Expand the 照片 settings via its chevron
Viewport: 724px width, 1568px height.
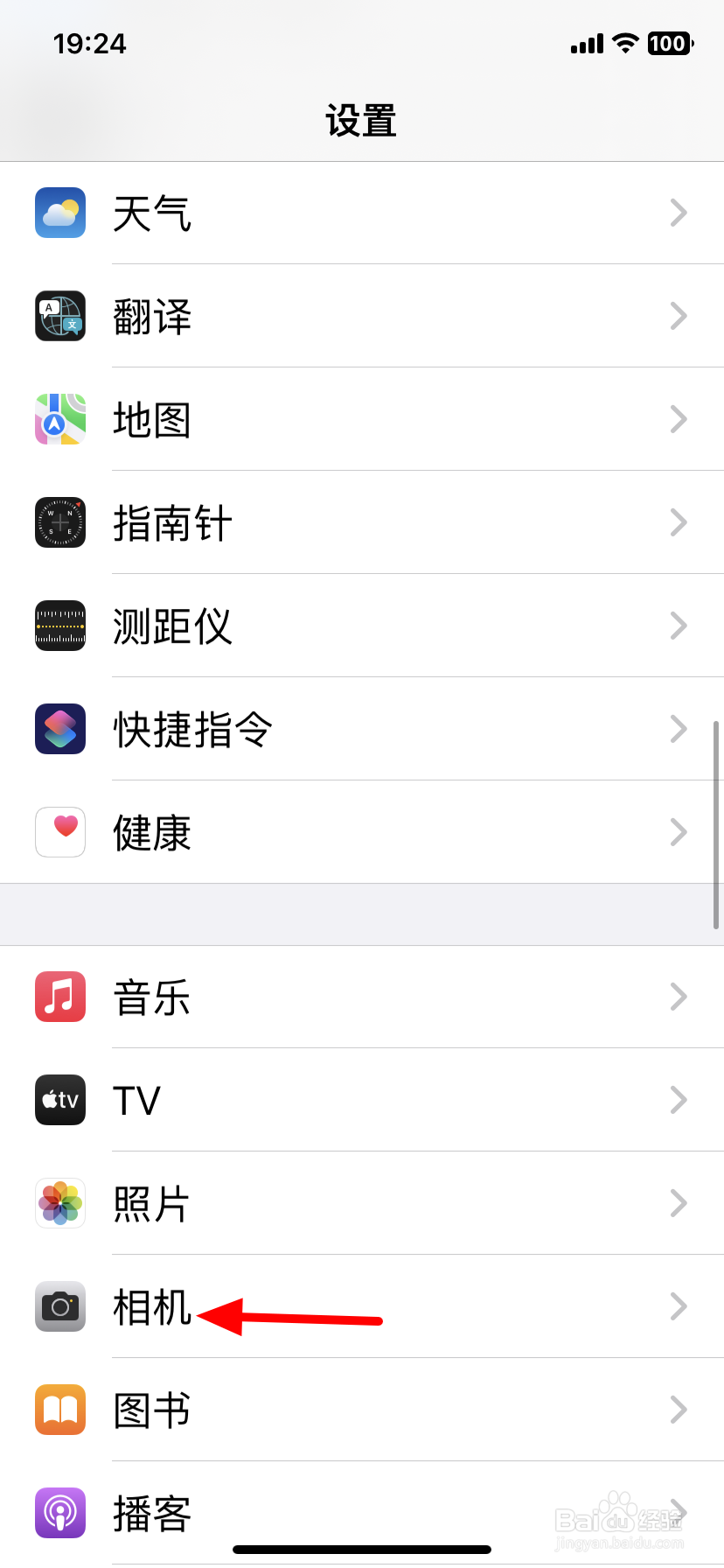[x=679, y=1203]
